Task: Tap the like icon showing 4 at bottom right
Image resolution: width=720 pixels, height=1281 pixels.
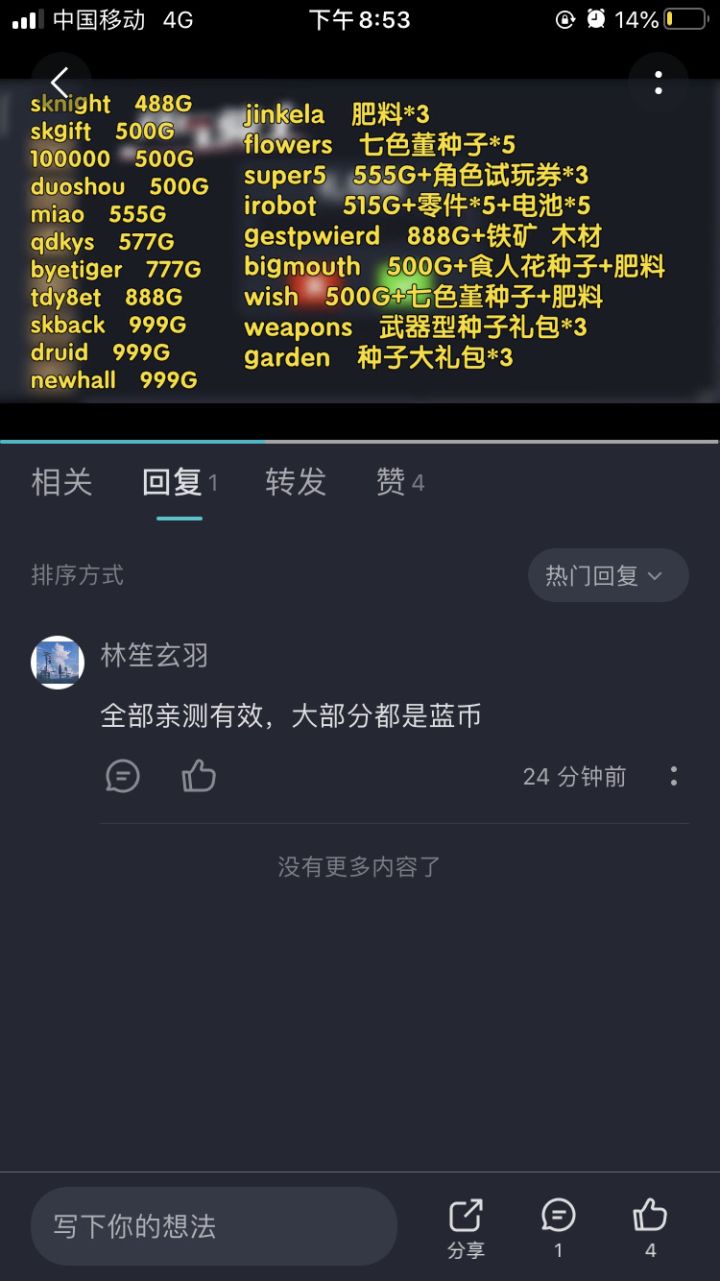Action: pyautogui.click(x=649, y=1216)
